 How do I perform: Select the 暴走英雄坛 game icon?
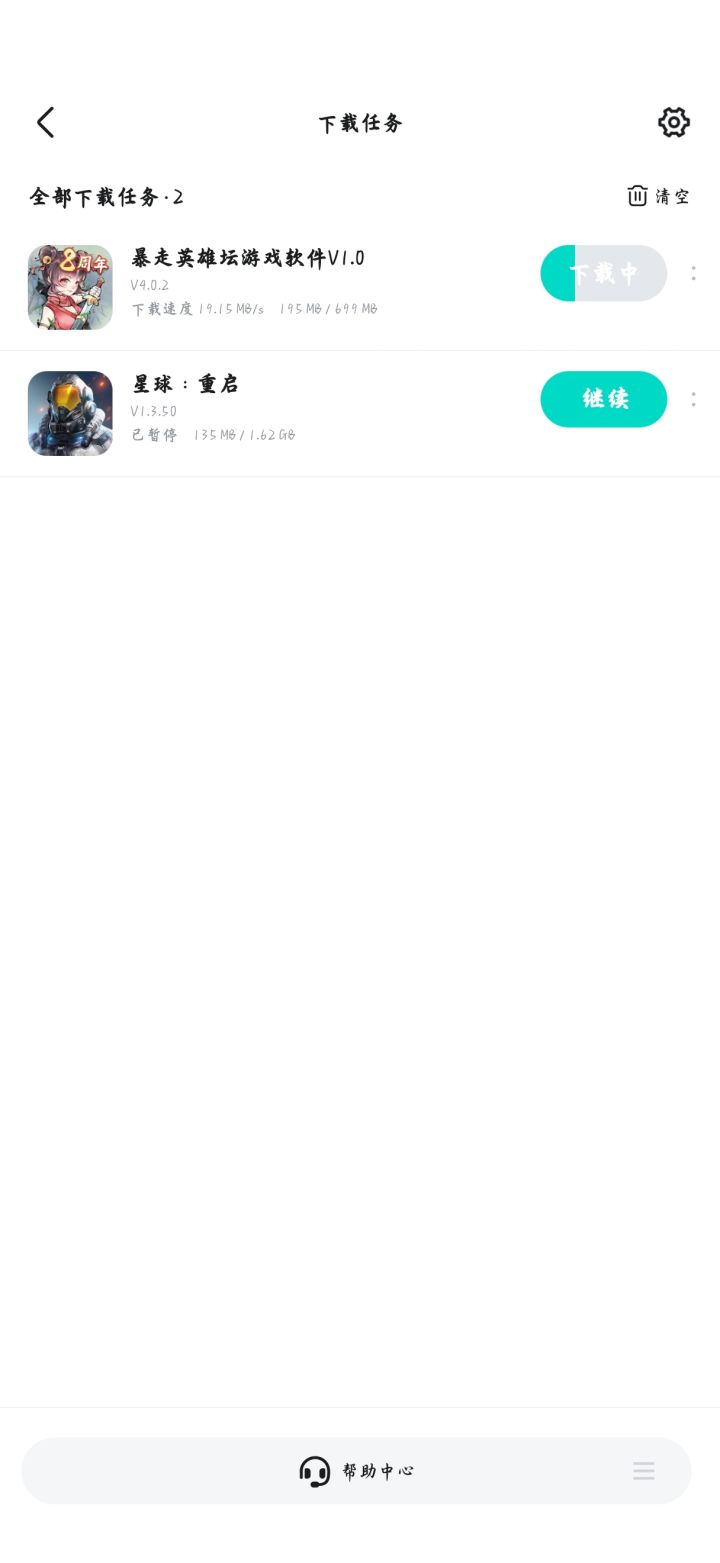tap(70, 287)
